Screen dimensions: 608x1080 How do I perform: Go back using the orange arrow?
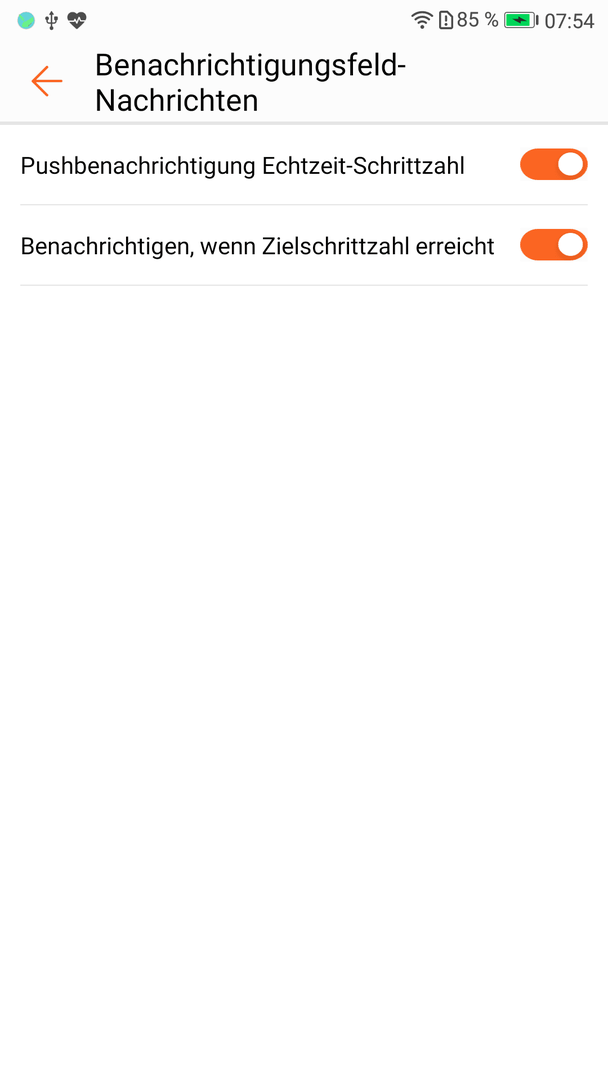(46, 82)
